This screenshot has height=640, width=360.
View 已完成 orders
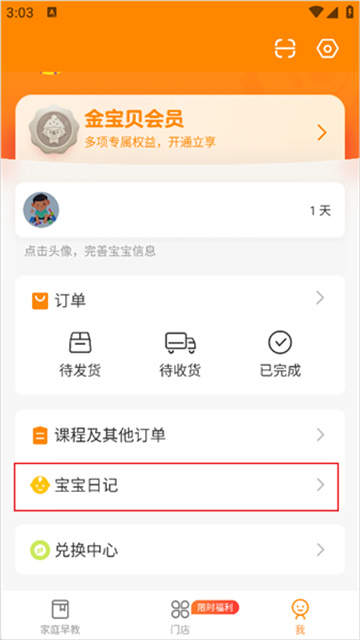coord(280,354)
